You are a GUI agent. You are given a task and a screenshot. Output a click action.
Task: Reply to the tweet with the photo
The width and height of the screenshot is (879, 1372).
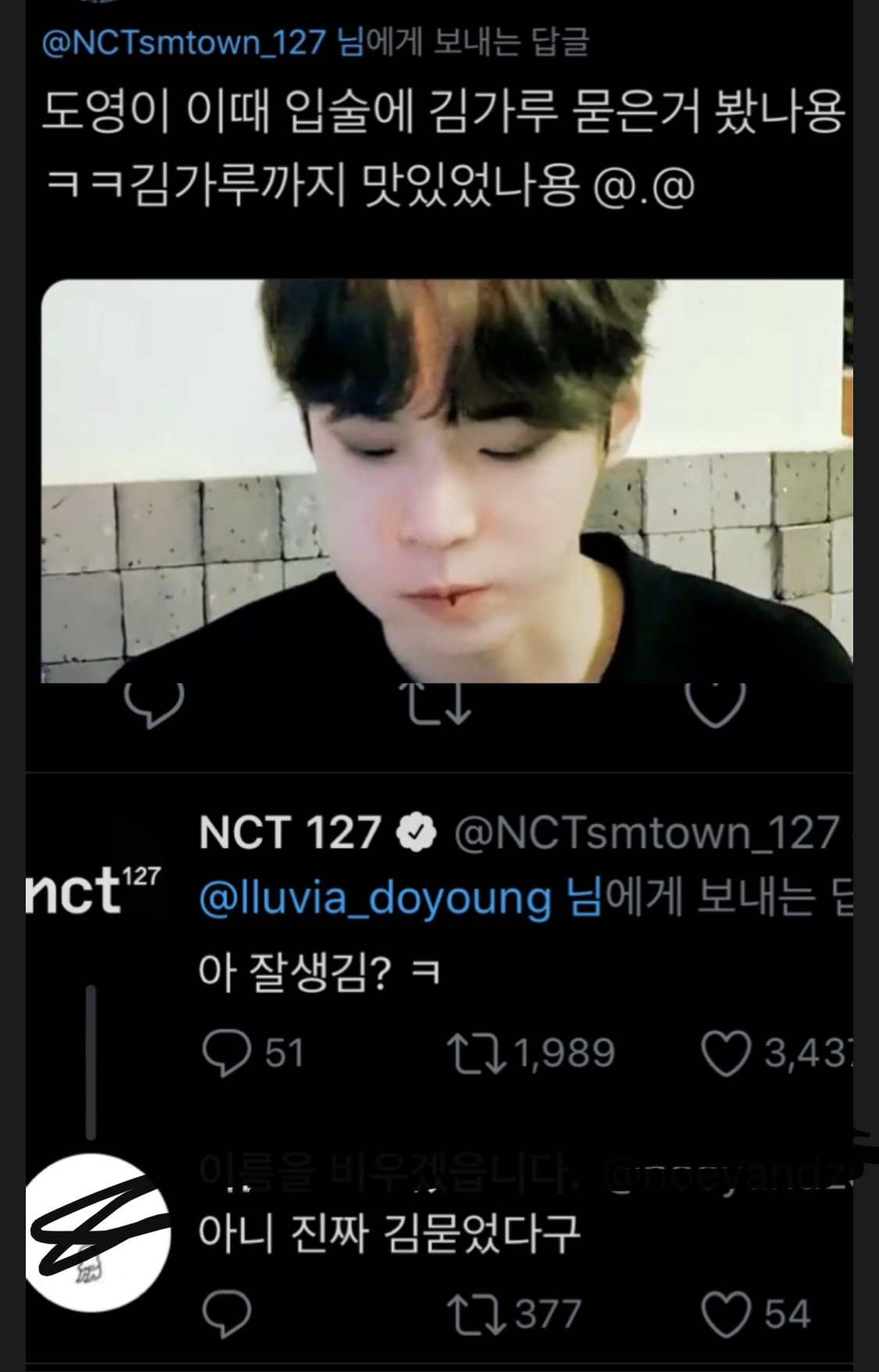(x=155, y=703)
